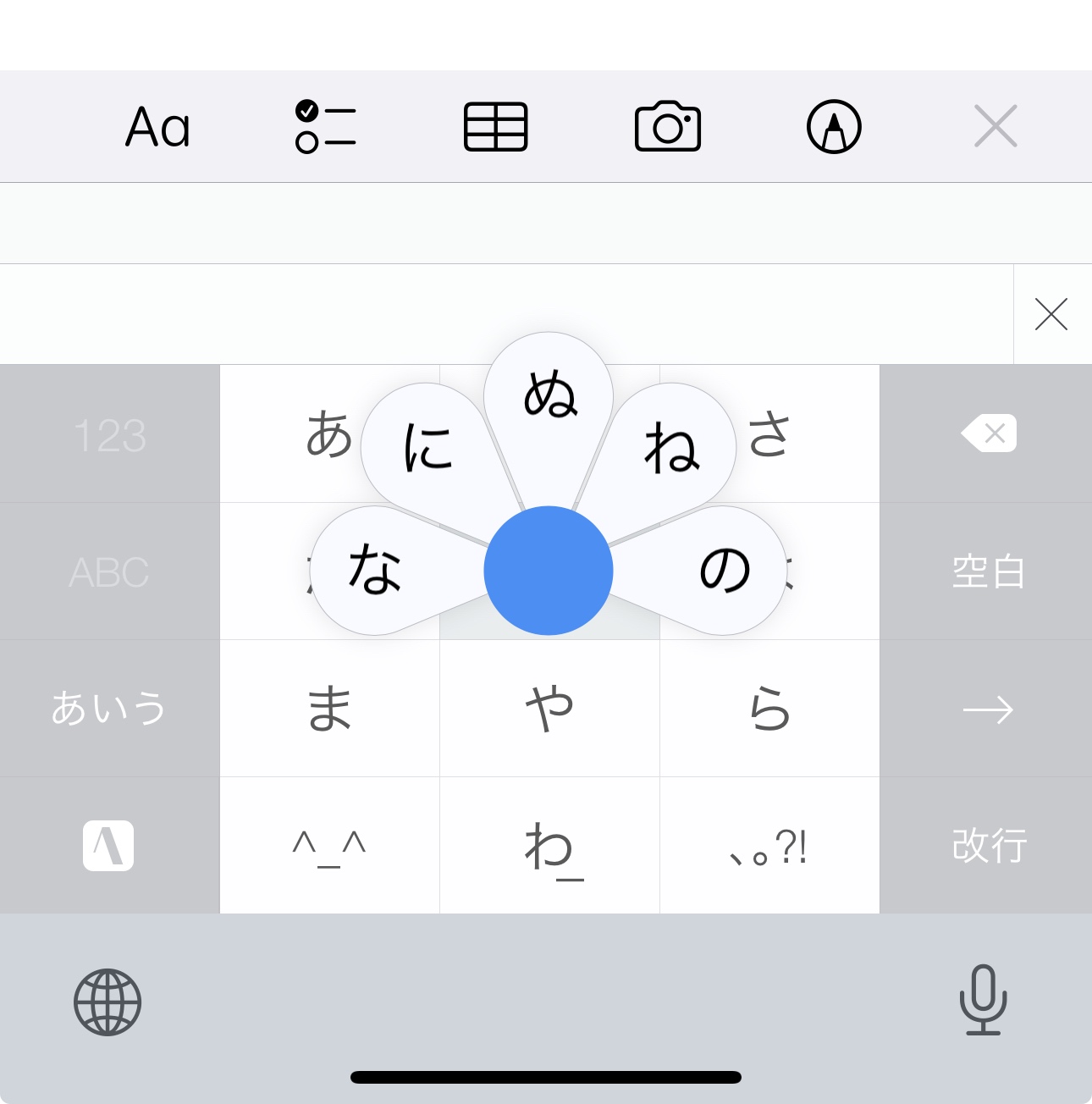
Task: Switch to the ABC alphabet keyboard
Action: pos(108,571)
